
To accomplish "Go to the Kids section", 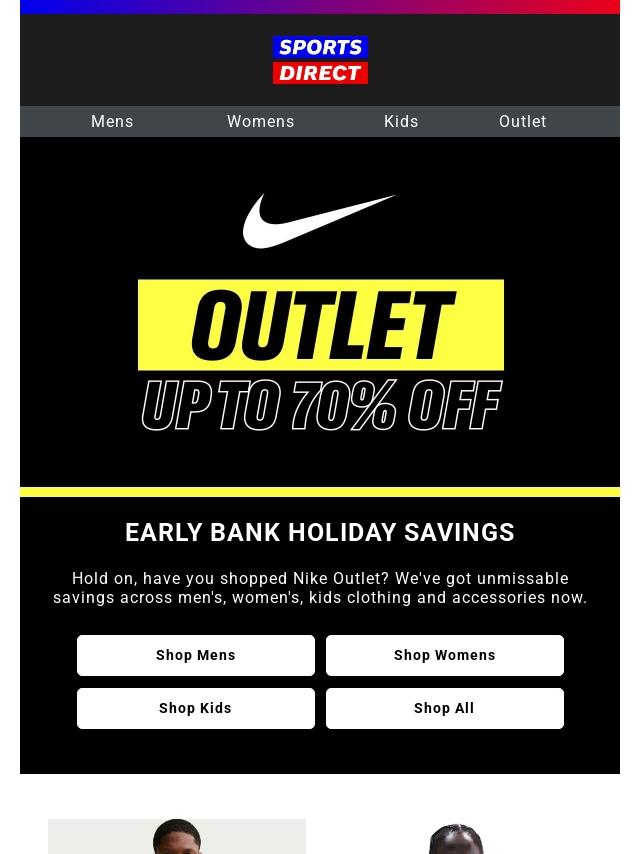I will (401, 121).
